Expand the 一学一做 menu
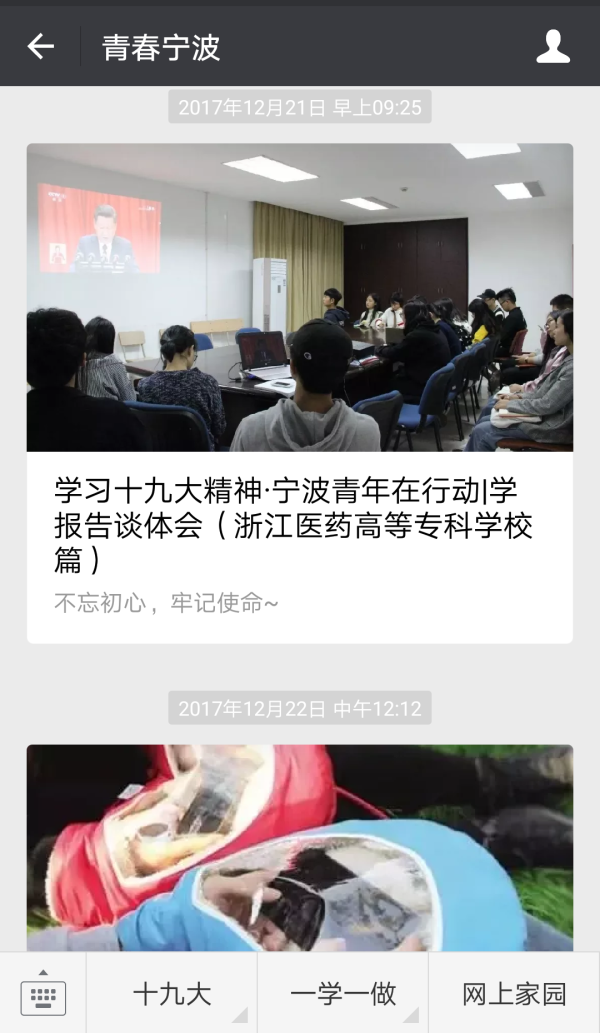 click(x=343, y=993)
